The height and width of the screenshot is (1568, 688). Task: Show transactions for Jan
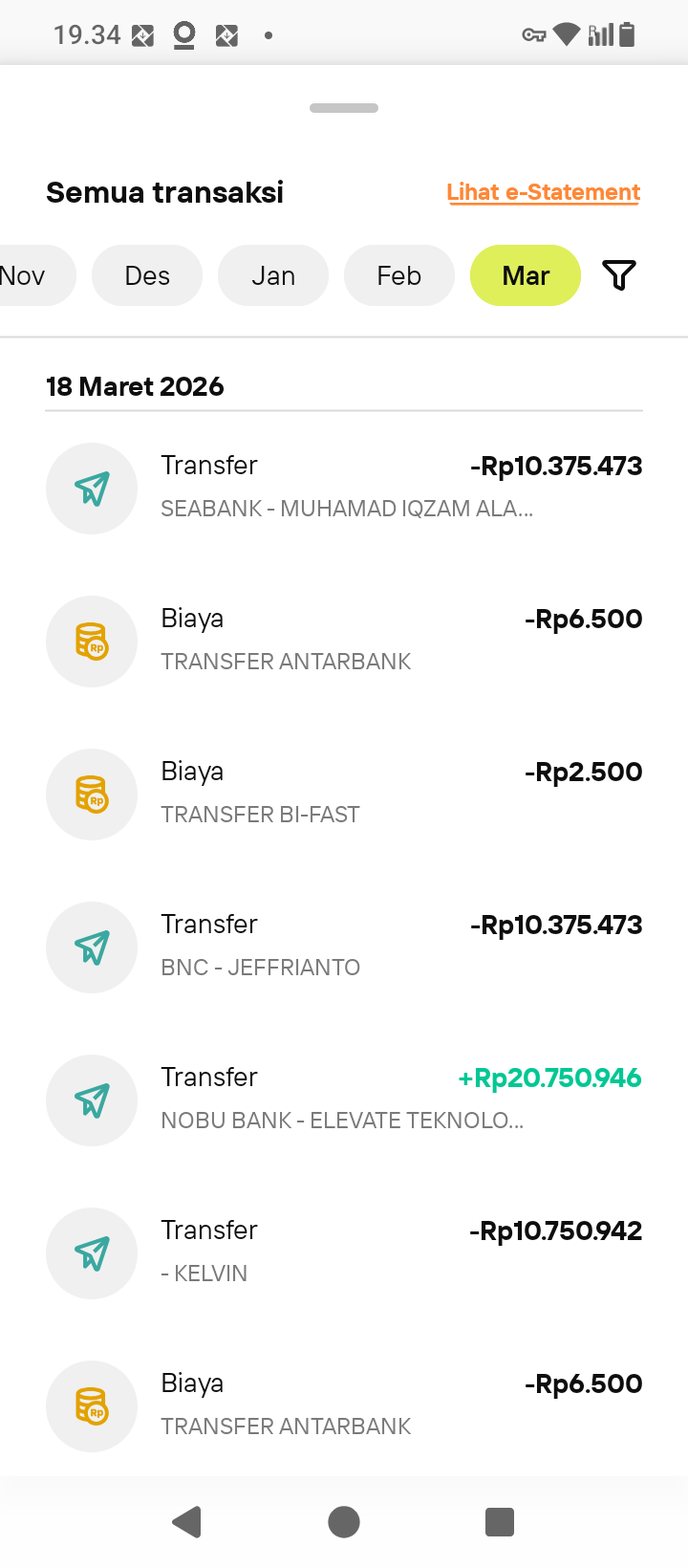pyautogui.click(x=273, y=275)
